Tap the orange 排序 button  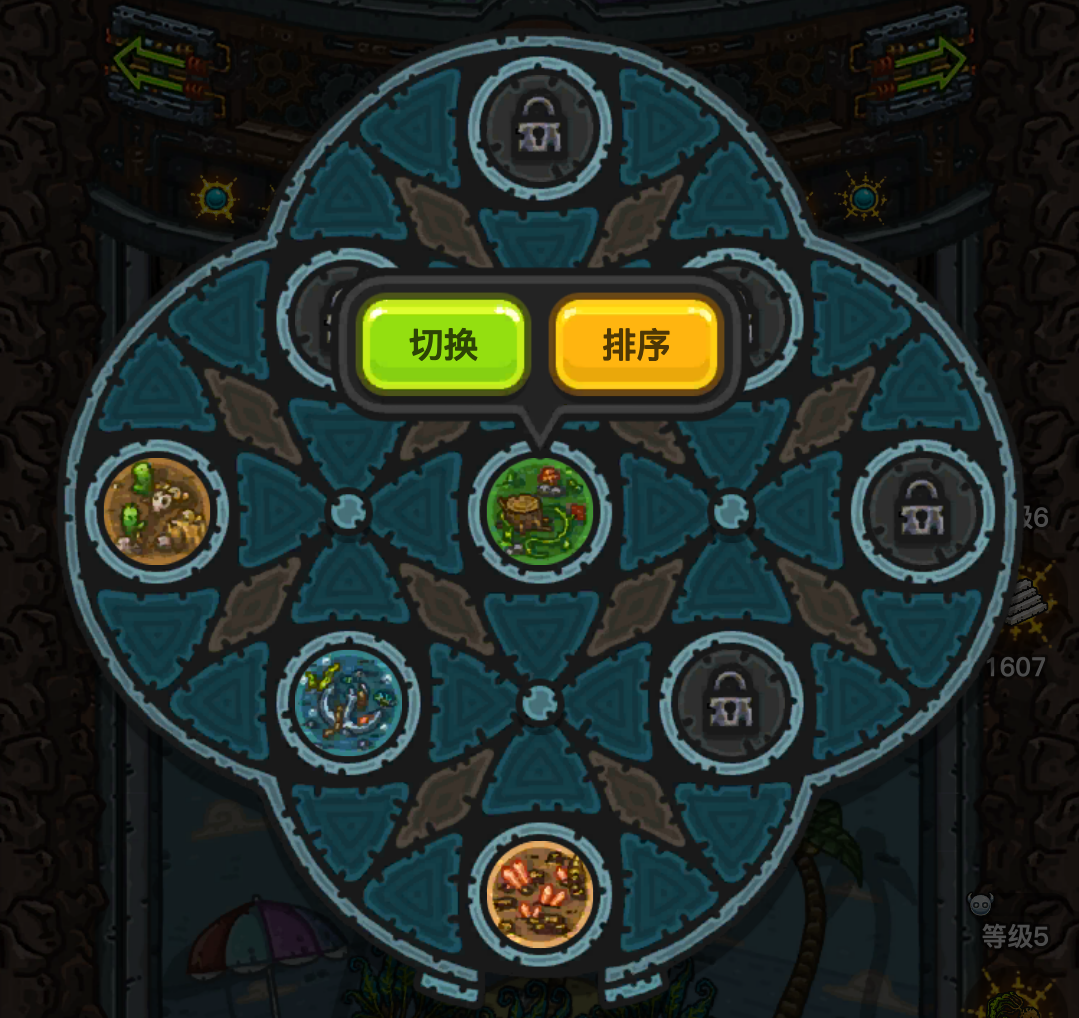(636, 345)
